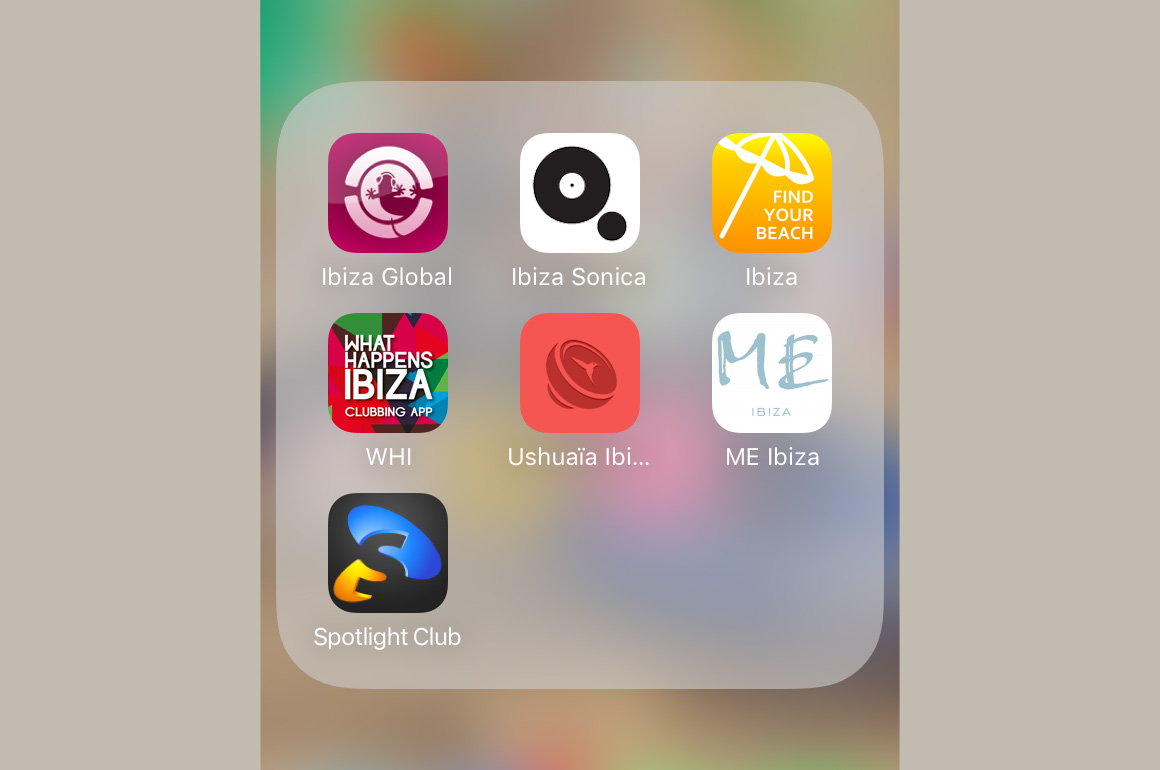Open the Ibiza Find Your Beach app

point(772,193)
